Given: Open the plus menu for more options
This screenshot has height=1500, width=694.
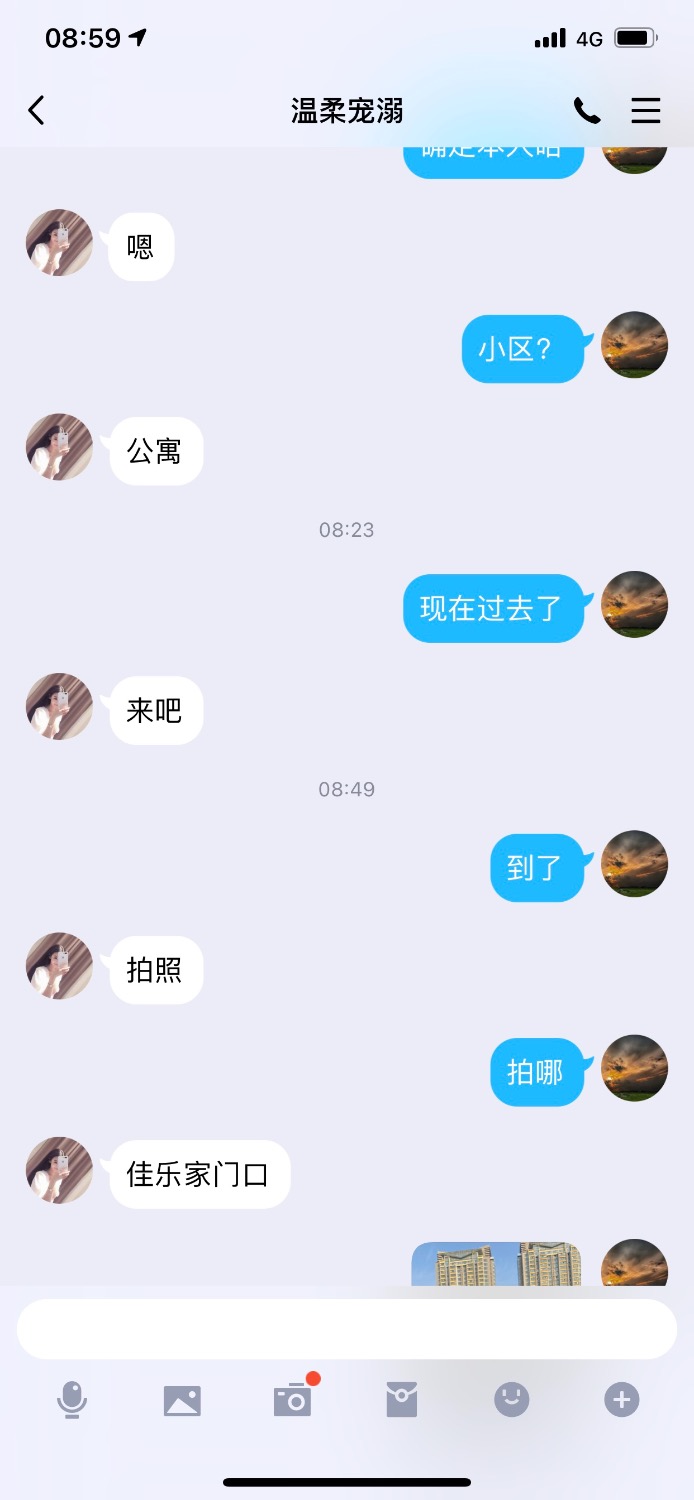Looking at the screenshot, I should tap(621, 1400).
